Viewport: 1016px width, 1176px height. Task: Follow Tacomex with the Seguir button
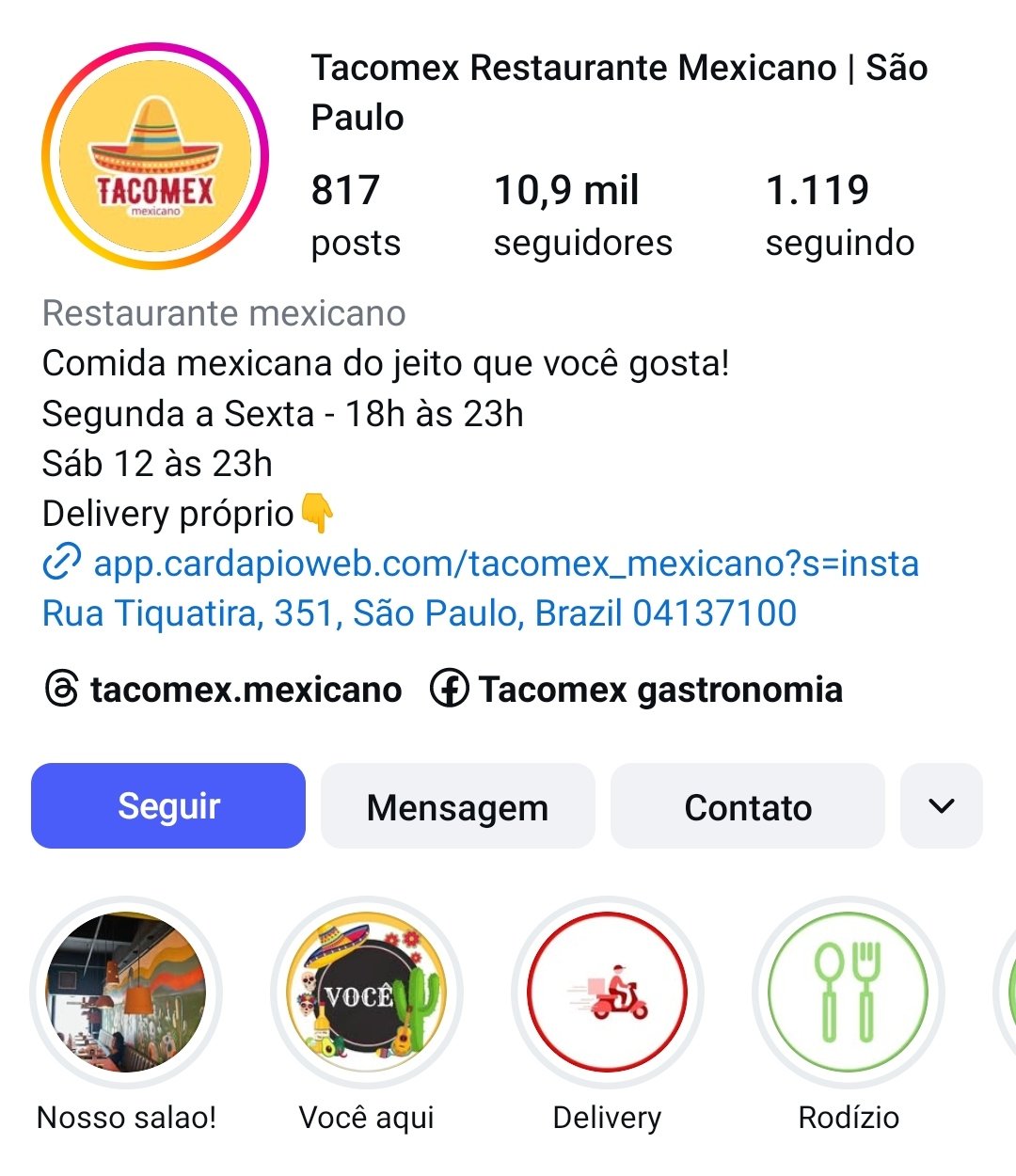click(168, 806)
